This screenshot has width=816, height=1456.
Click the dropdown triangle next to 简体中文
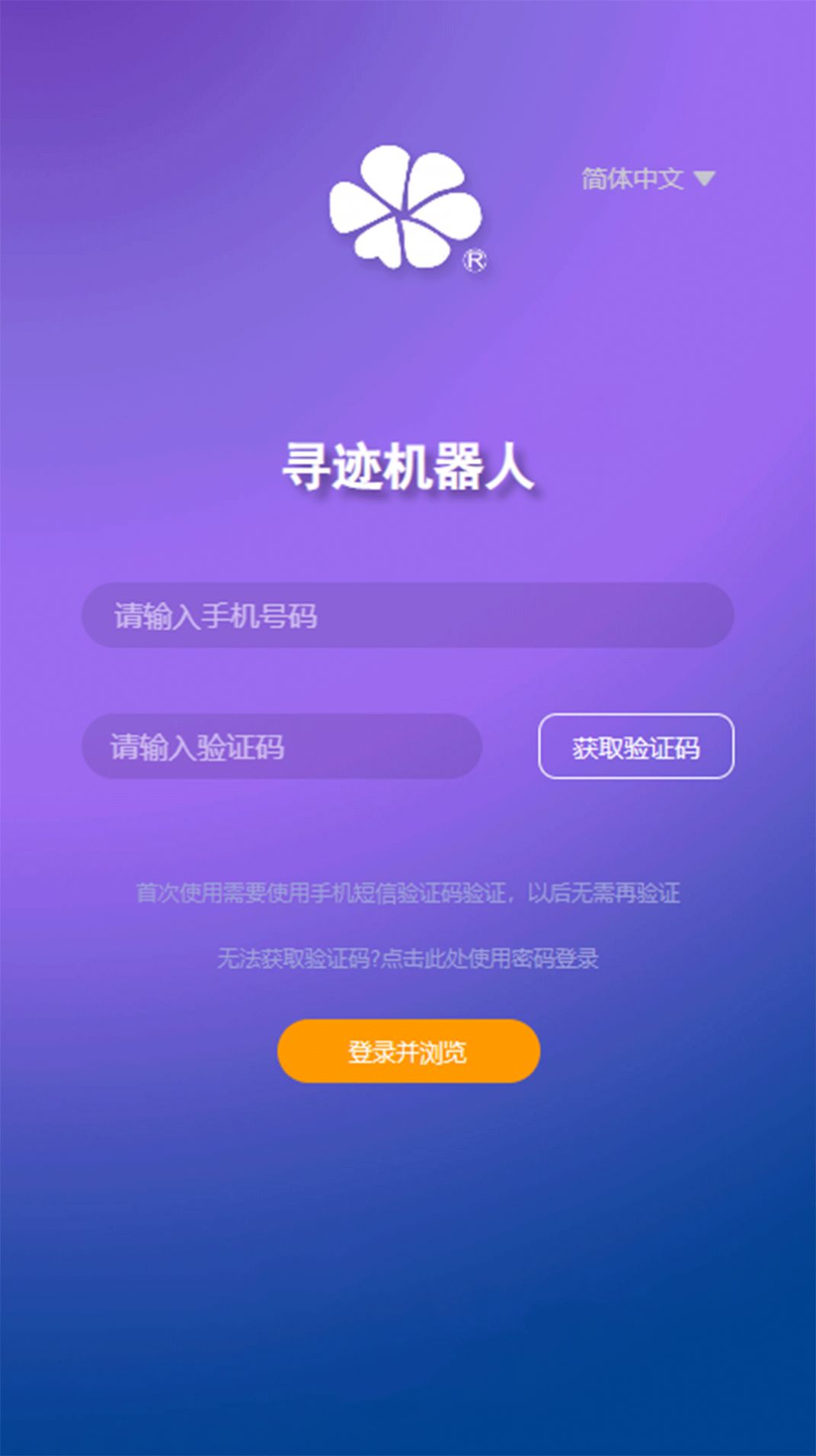click(x=706, y=177)
